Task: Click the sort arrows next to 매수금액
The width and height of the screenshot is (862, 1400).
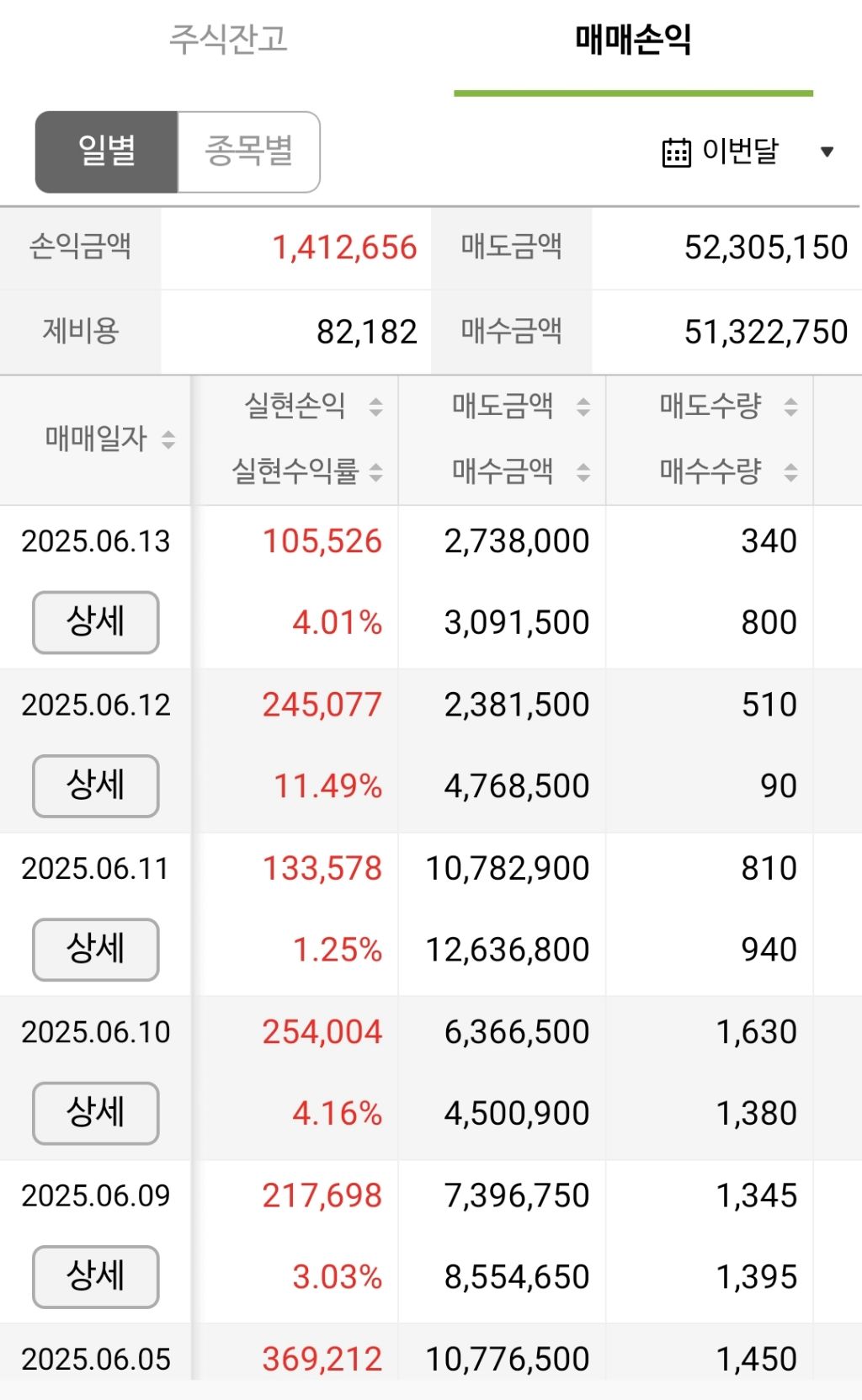Action: point(583,473)
